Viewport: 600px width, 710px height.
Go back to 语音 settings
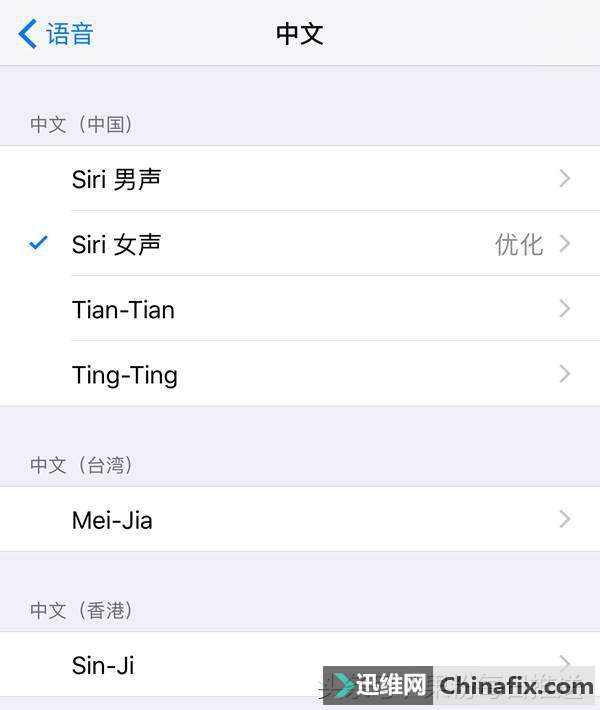tap(56, 34)
